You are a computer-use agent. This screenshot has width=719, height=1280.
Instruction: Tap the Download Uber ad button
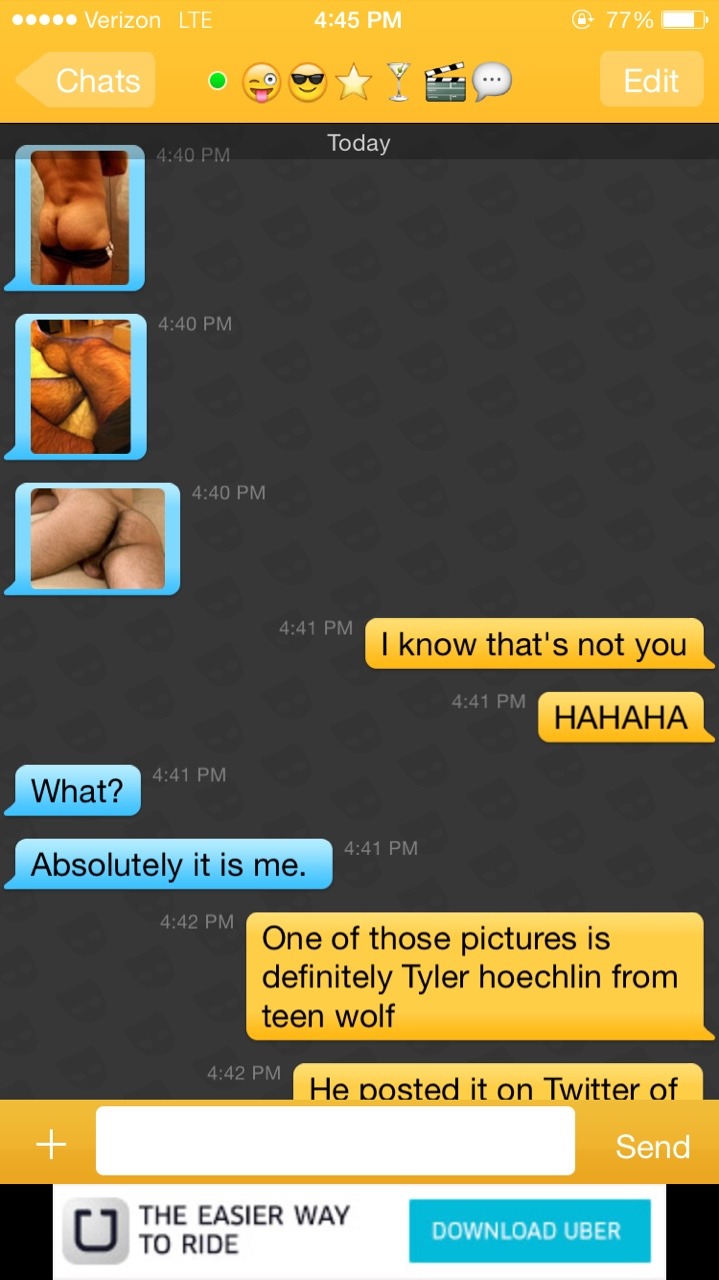[528, 1231]
